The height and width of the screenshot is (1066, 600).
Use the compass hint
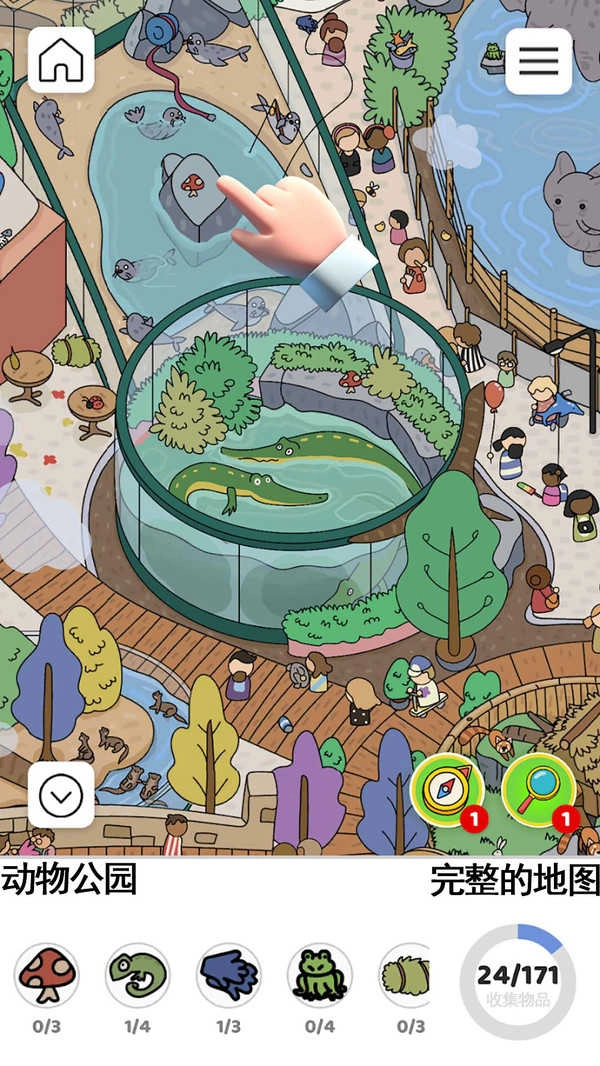[x=446, y=788]
